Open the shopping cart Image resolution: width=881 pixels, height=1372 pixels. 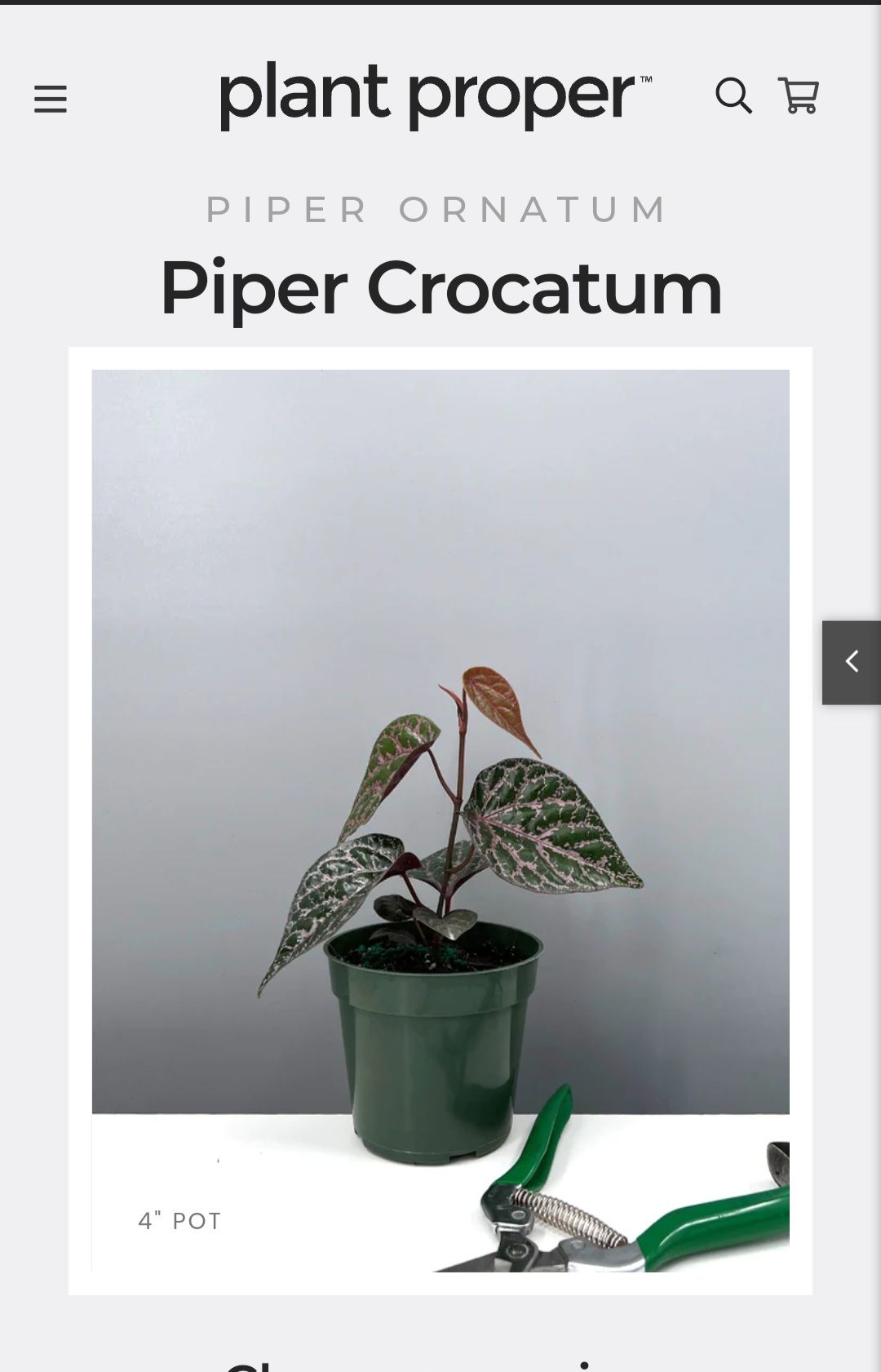[799, 96]
